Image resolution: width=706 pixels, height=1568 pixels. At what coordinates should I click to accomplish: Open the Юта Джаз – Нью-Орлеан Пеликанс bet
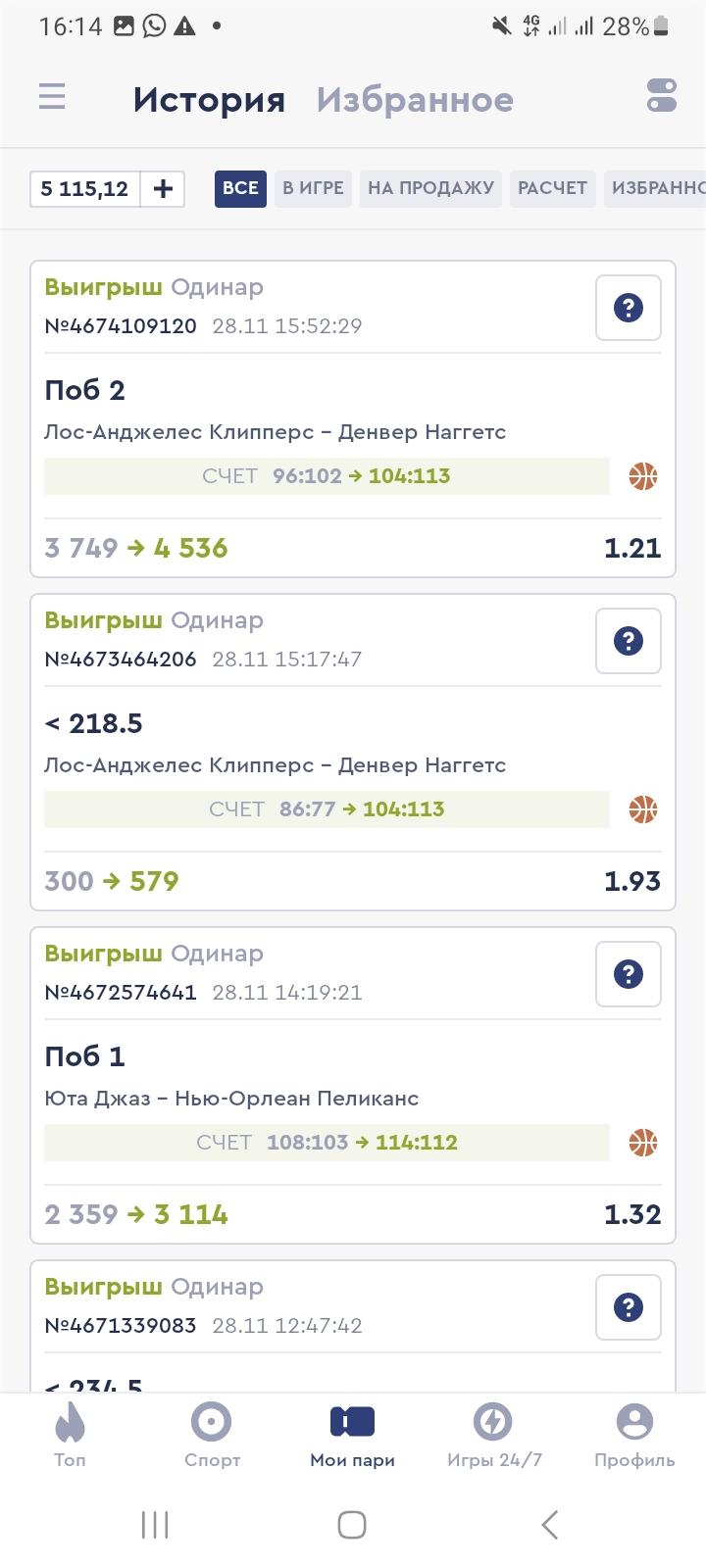[353, 1086]
